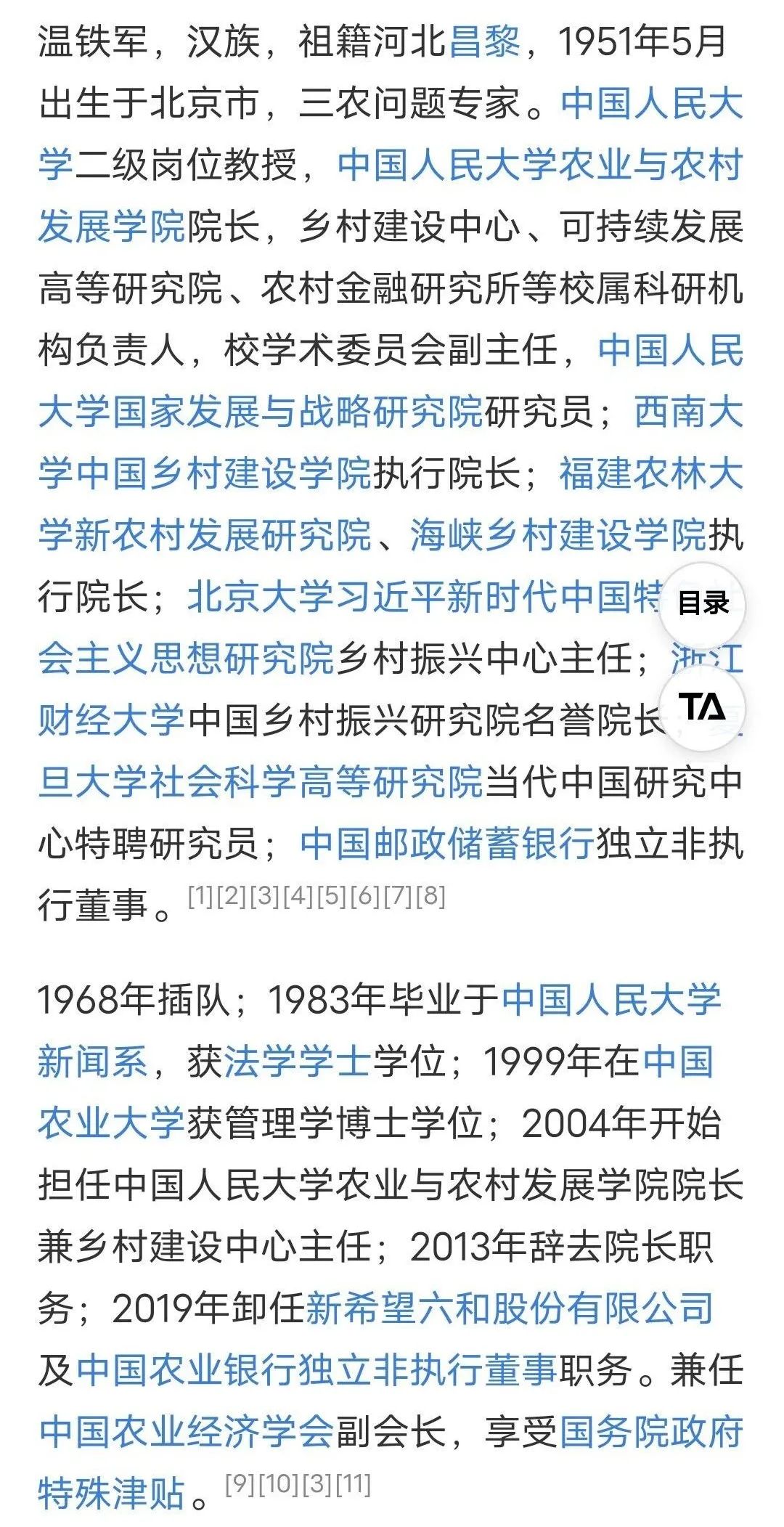Viewport: 784px width, 1527px height.
Task: Open the 中国农业银行独立非执行董事 link
Action: 317,1370
